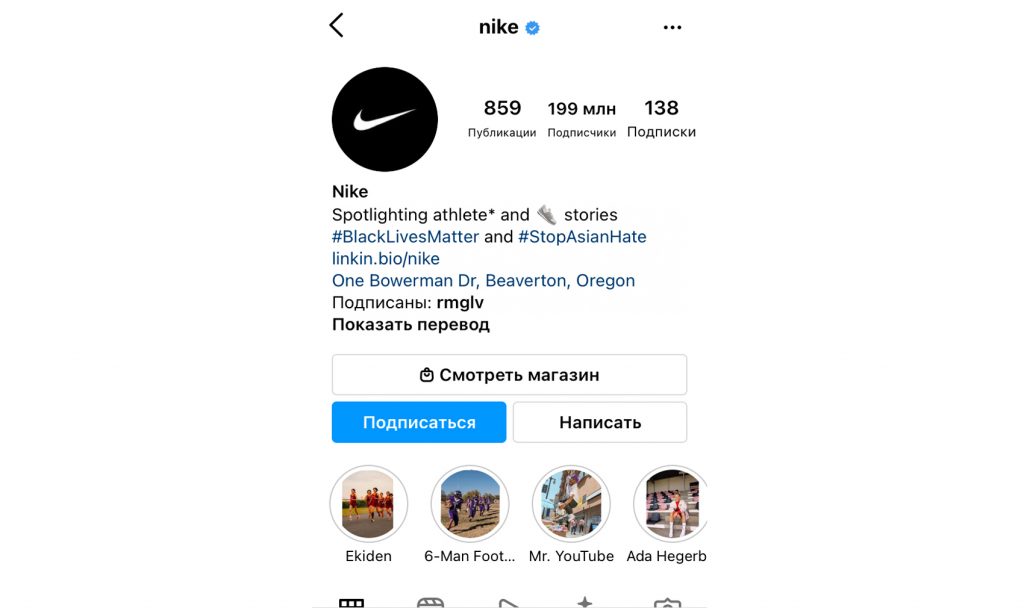Switch to the posts grid tab
The width and height of the screenshot is (1024, 608).
[x=351, y=603]
